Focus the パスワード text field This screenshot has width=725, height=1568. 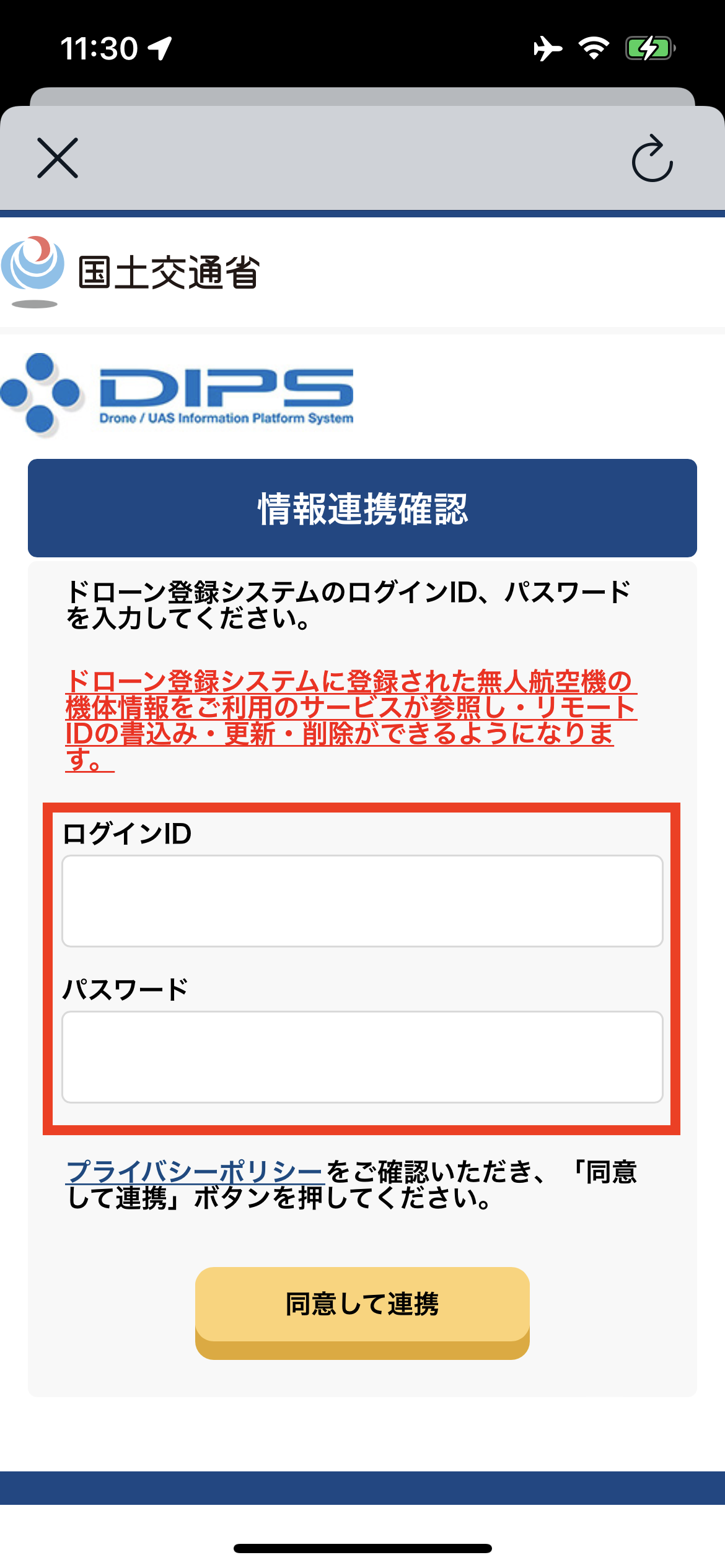(362, 1057)
